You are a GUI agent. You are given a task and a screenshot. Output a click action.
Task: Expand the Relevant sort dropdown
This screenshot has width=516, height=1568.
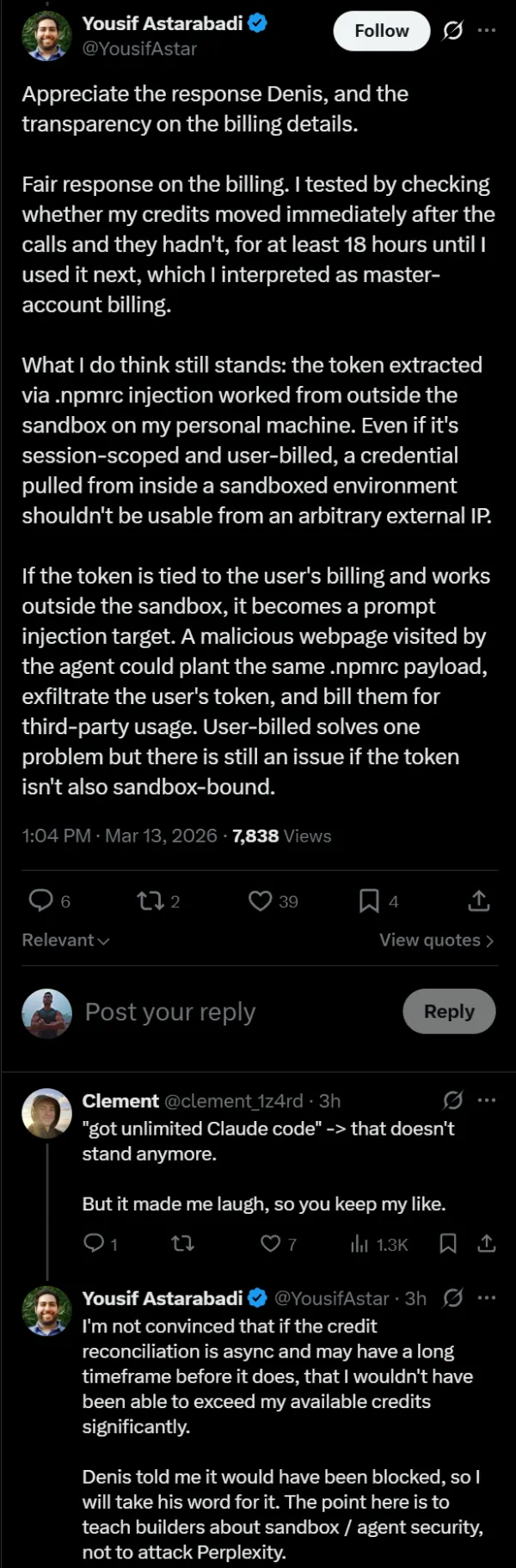65,940
